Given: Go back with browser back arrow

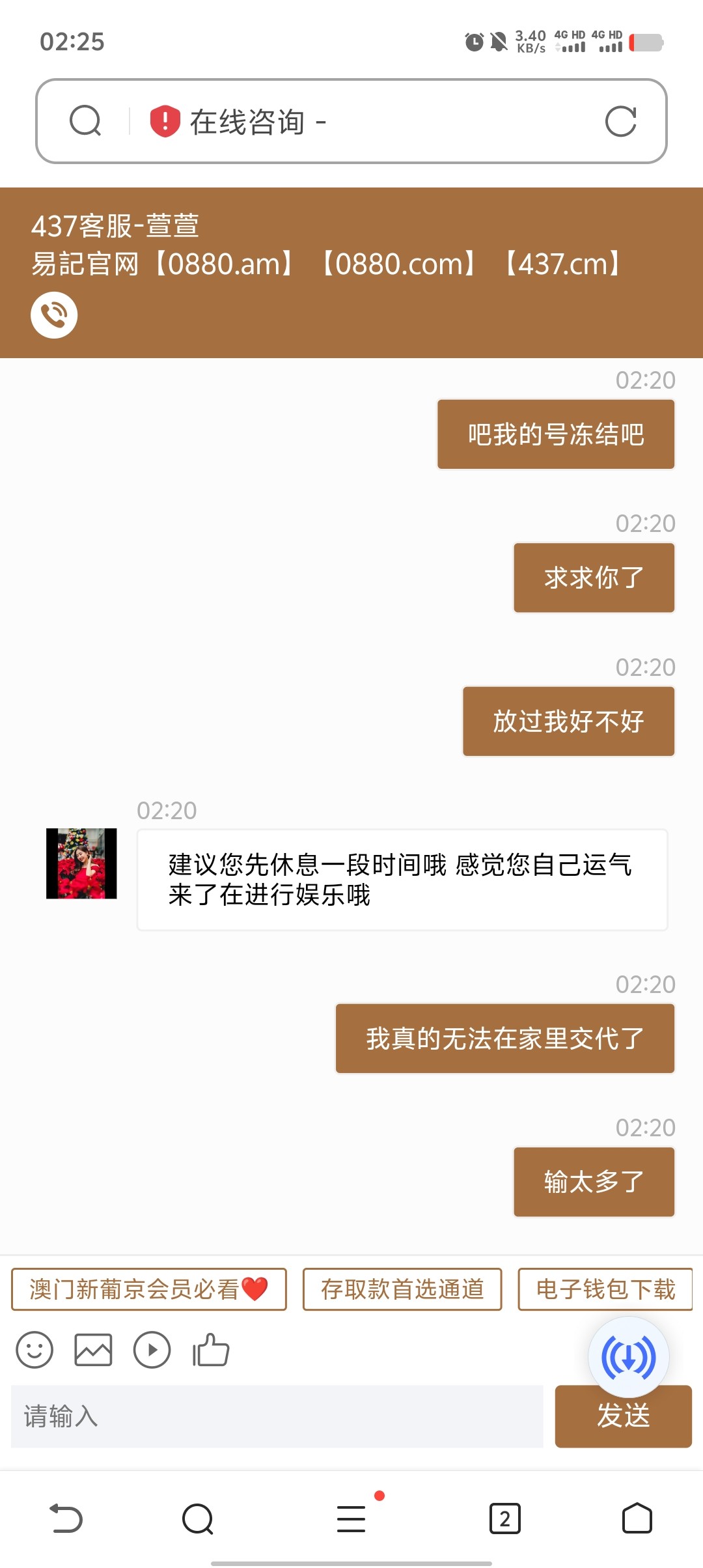Looking at the screenshot, I should click(x=66, y=1519).
